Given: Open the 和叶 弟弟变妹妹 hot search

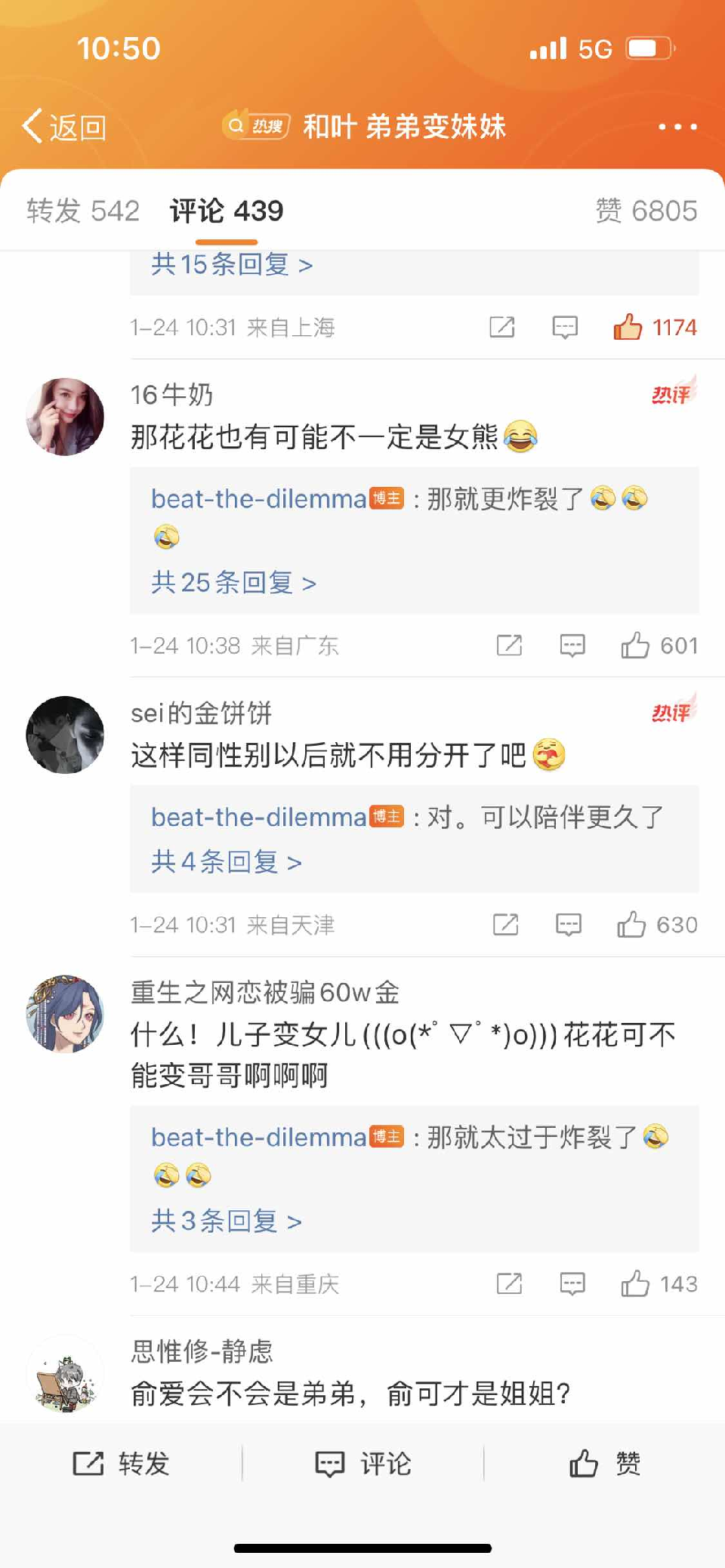Looking at the screenshot, I should click(x=365, y=127).
